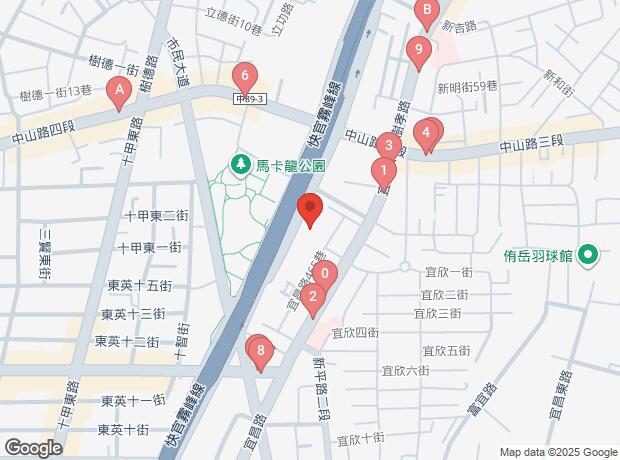Viewport: 620px width, 460px height.
Task: Tap marker 4 on 中山路三段
Action: (x=427, y=132)
